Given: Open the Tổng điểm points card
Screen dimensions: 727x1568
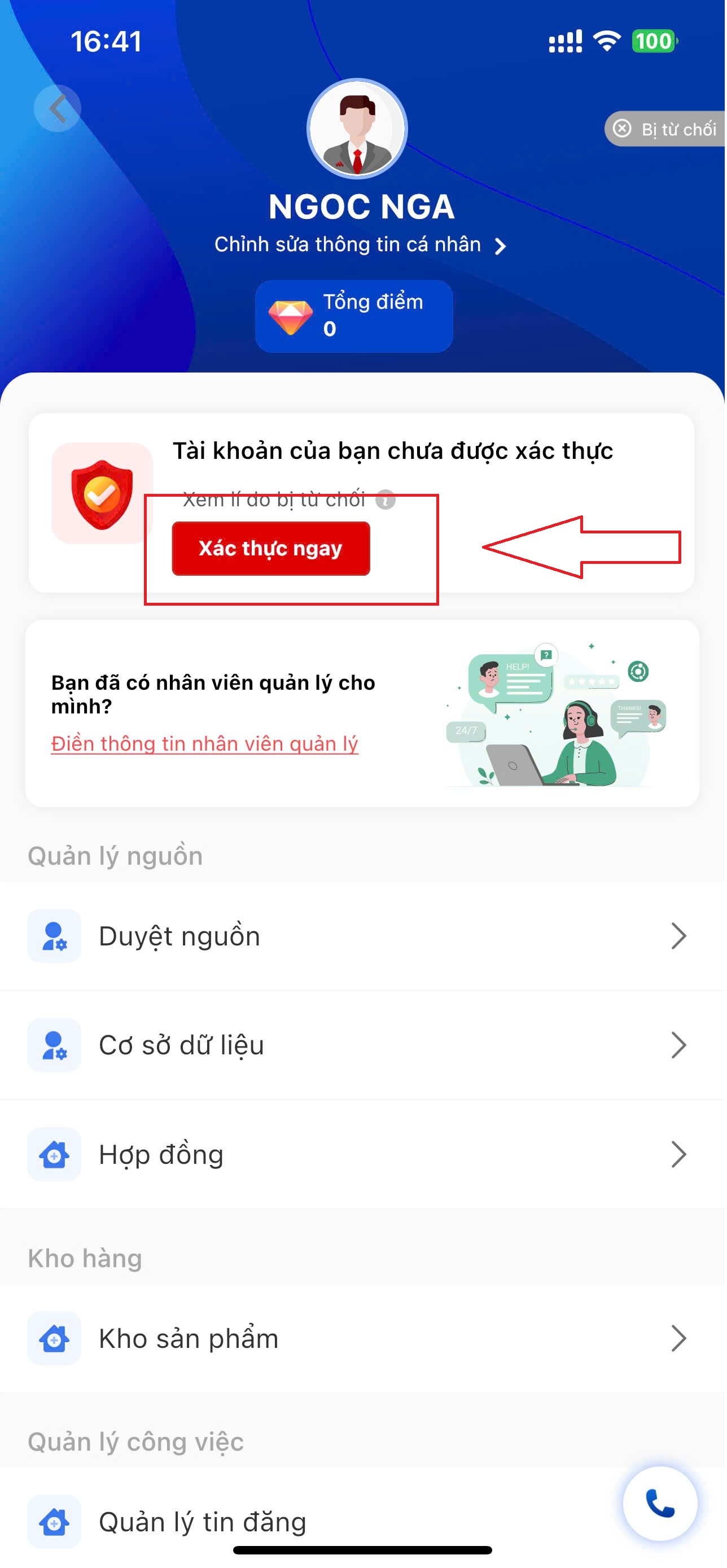Looking at the screenshot, I should pos(354,316).
